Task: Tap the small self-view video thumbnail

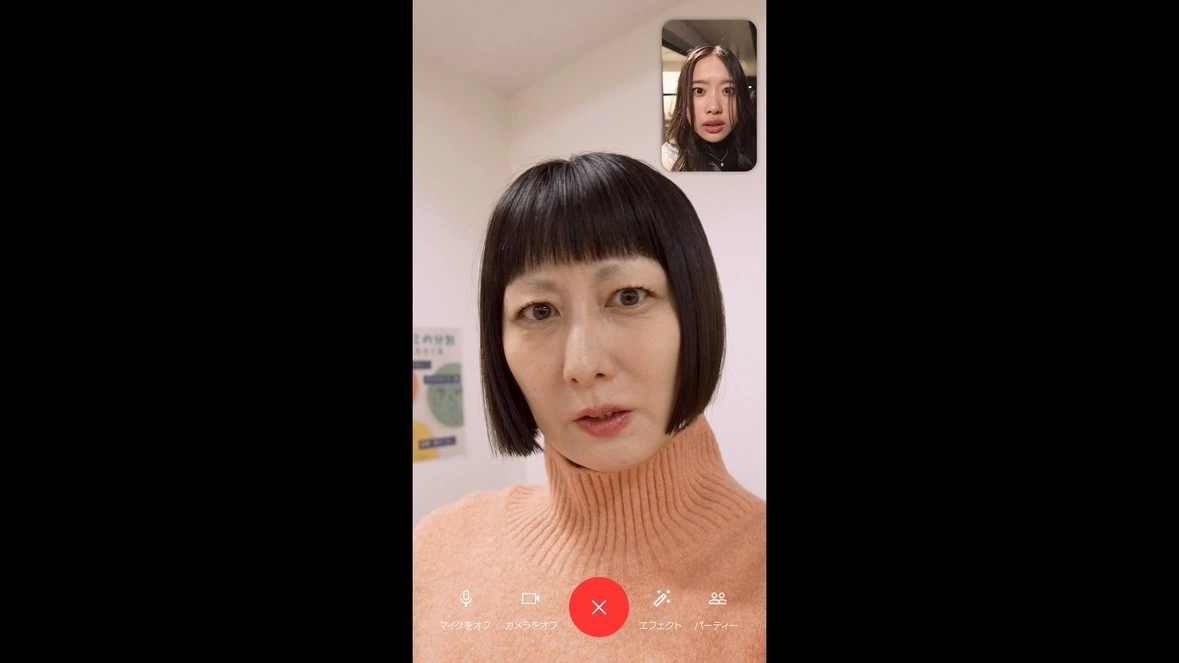Action: pyautogui.click(x=709, y=95)
